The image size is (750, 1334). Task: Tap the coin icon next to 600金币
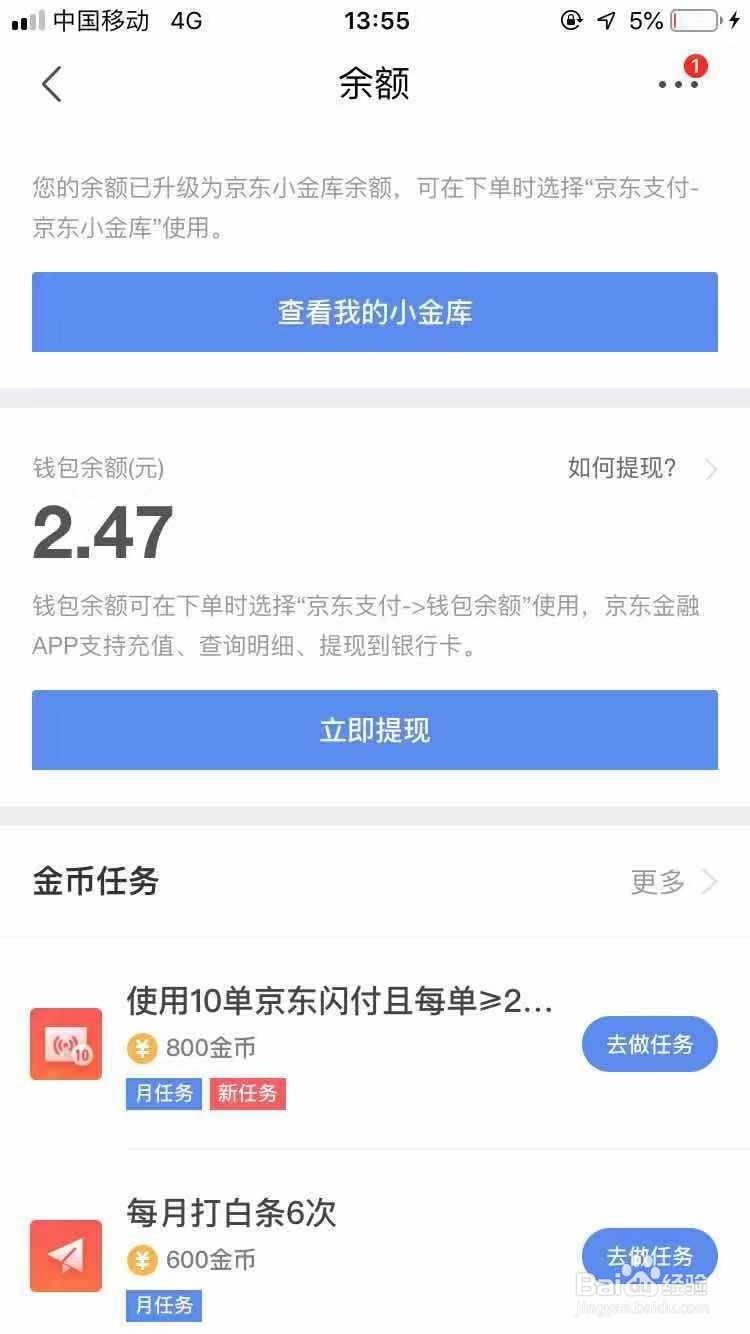140,1259
